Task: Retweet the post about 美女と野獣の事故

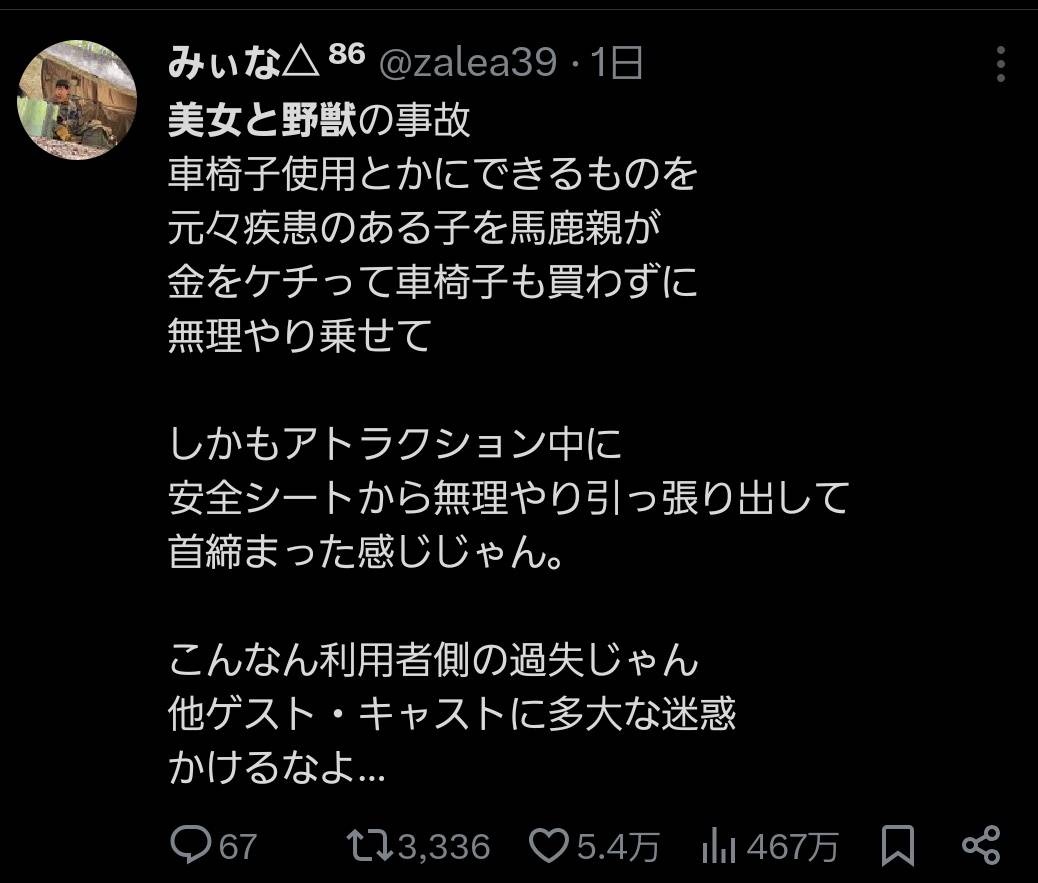Action: (369, 846)
